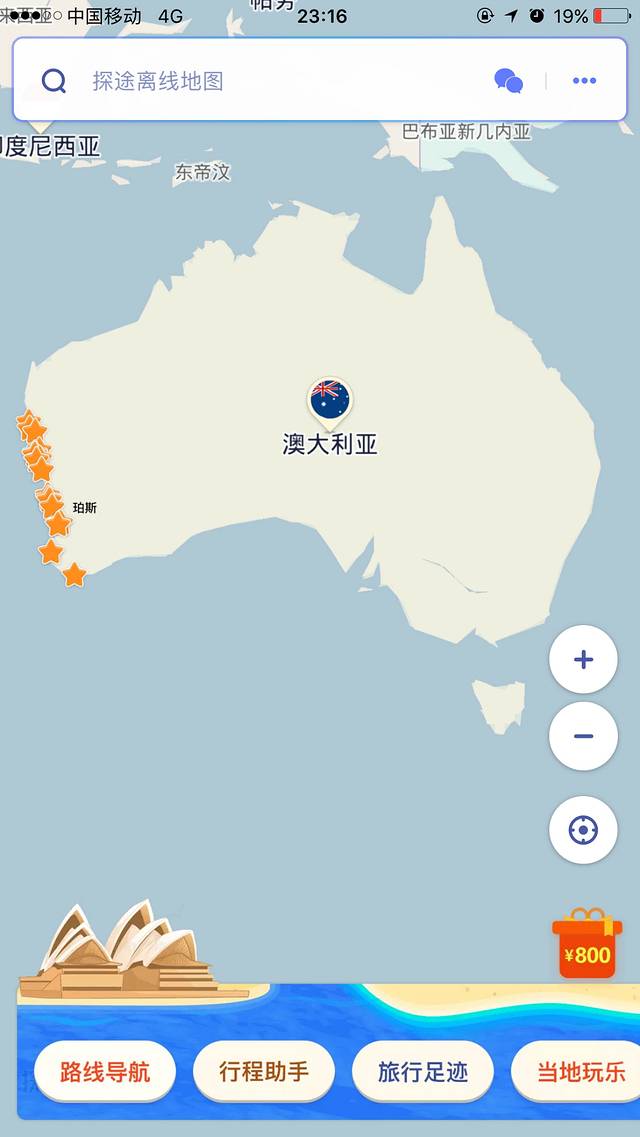The width and height of the screenshot is (640, 1137).
Task: Open 行程助手 trip assistant
Action: click(x=264, y=1072)
